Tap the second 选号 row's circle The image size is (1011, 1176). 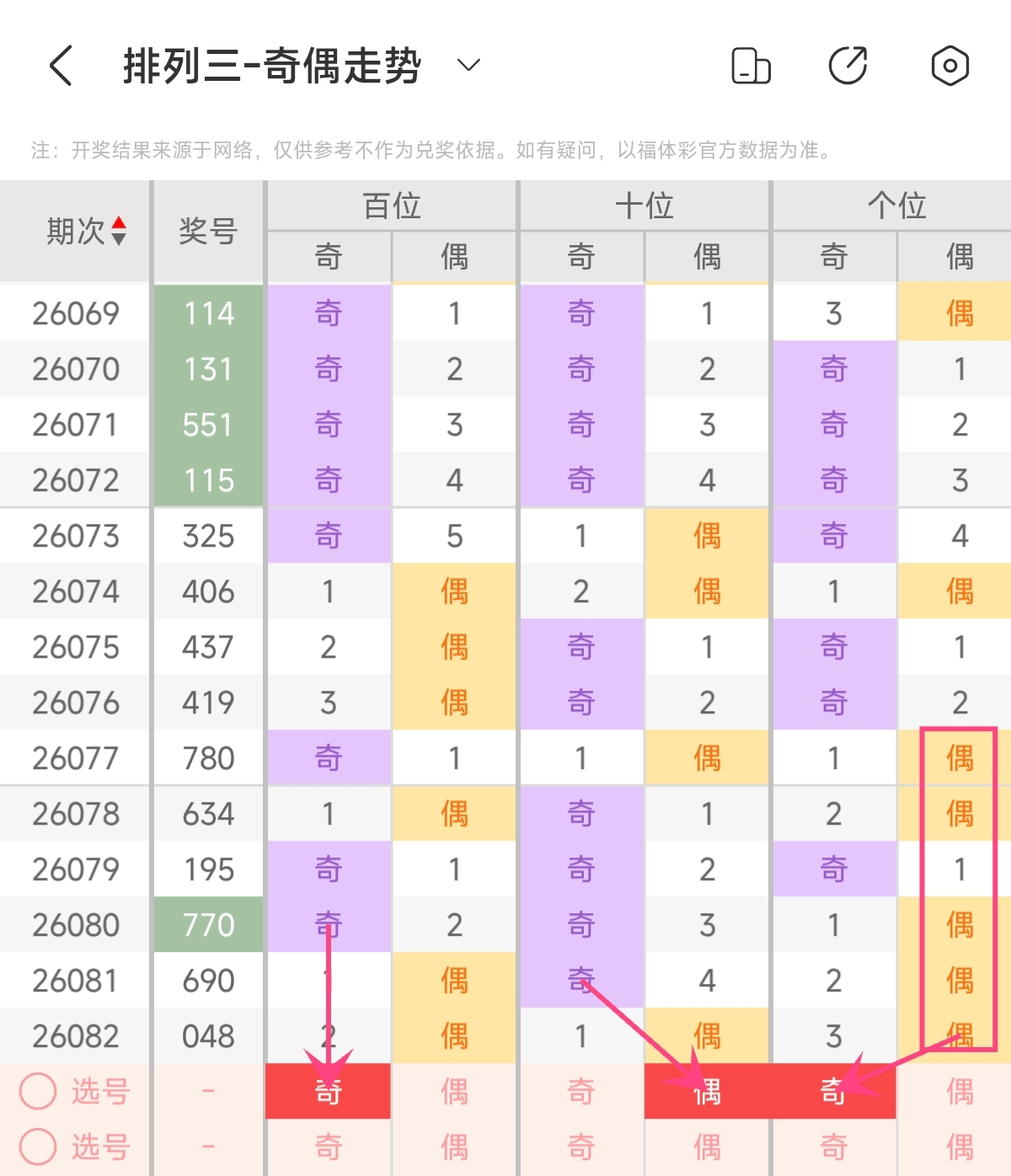point(38,1147)
